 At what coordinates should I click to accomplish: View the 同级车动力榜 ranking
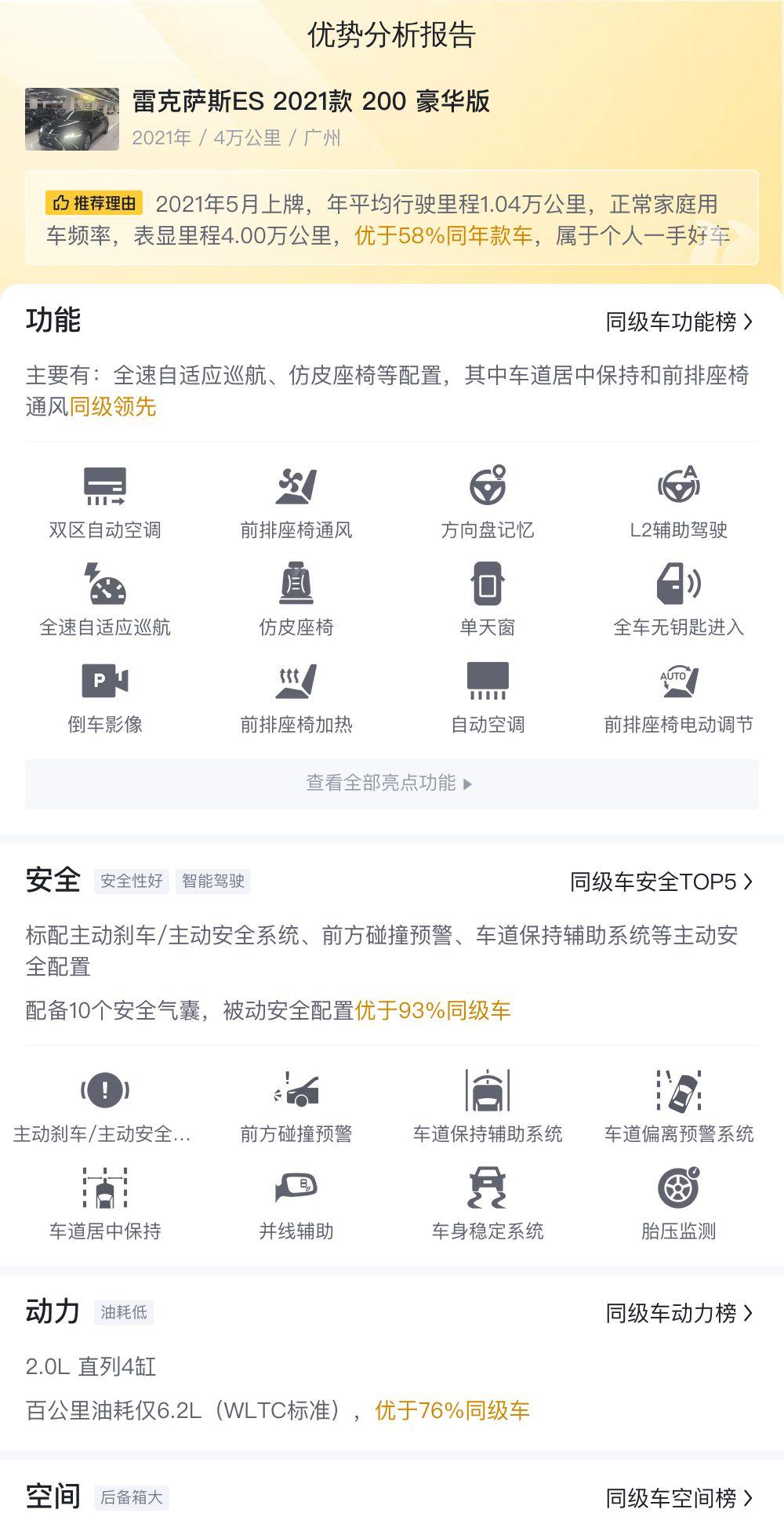tap(679, 1313)
